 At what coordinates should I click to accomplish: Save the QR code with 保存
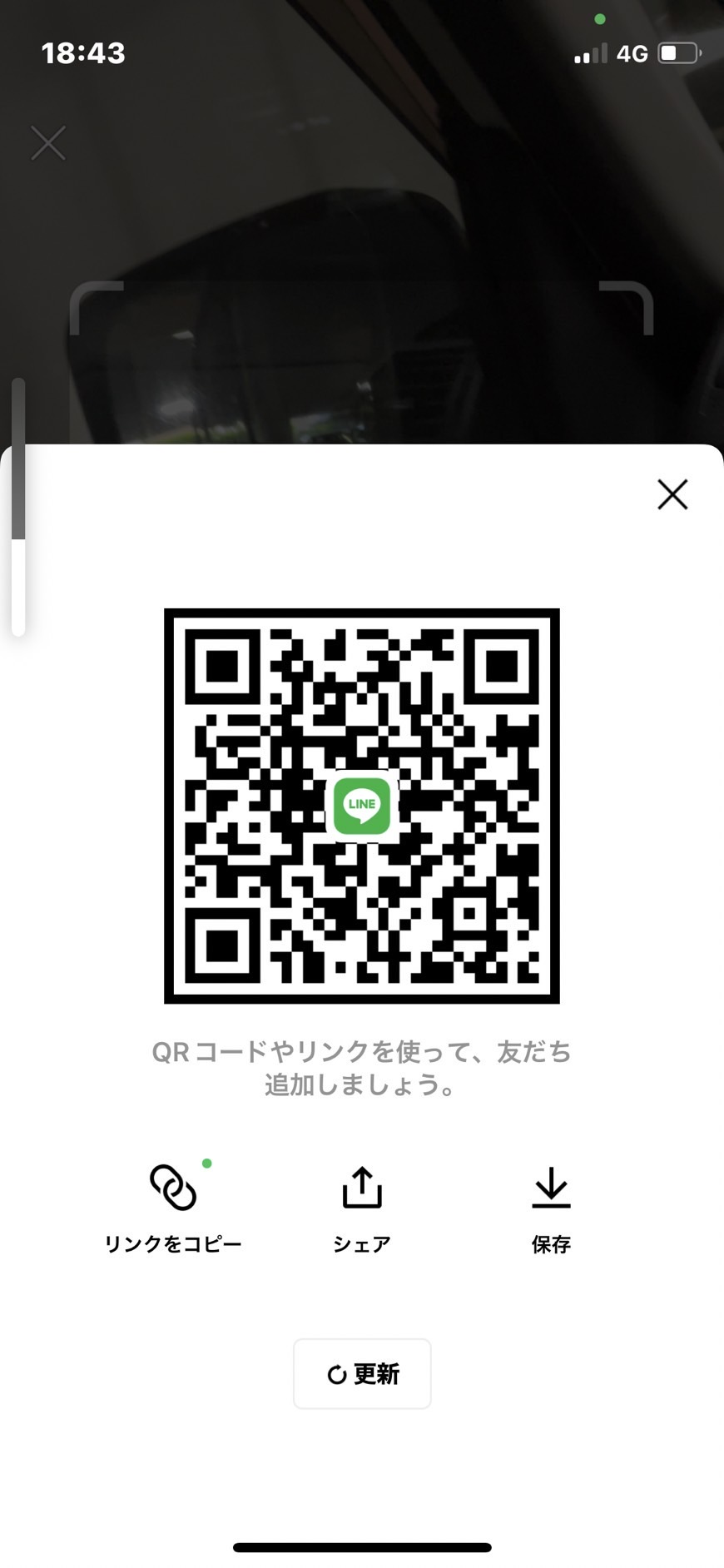(551, 1206)
